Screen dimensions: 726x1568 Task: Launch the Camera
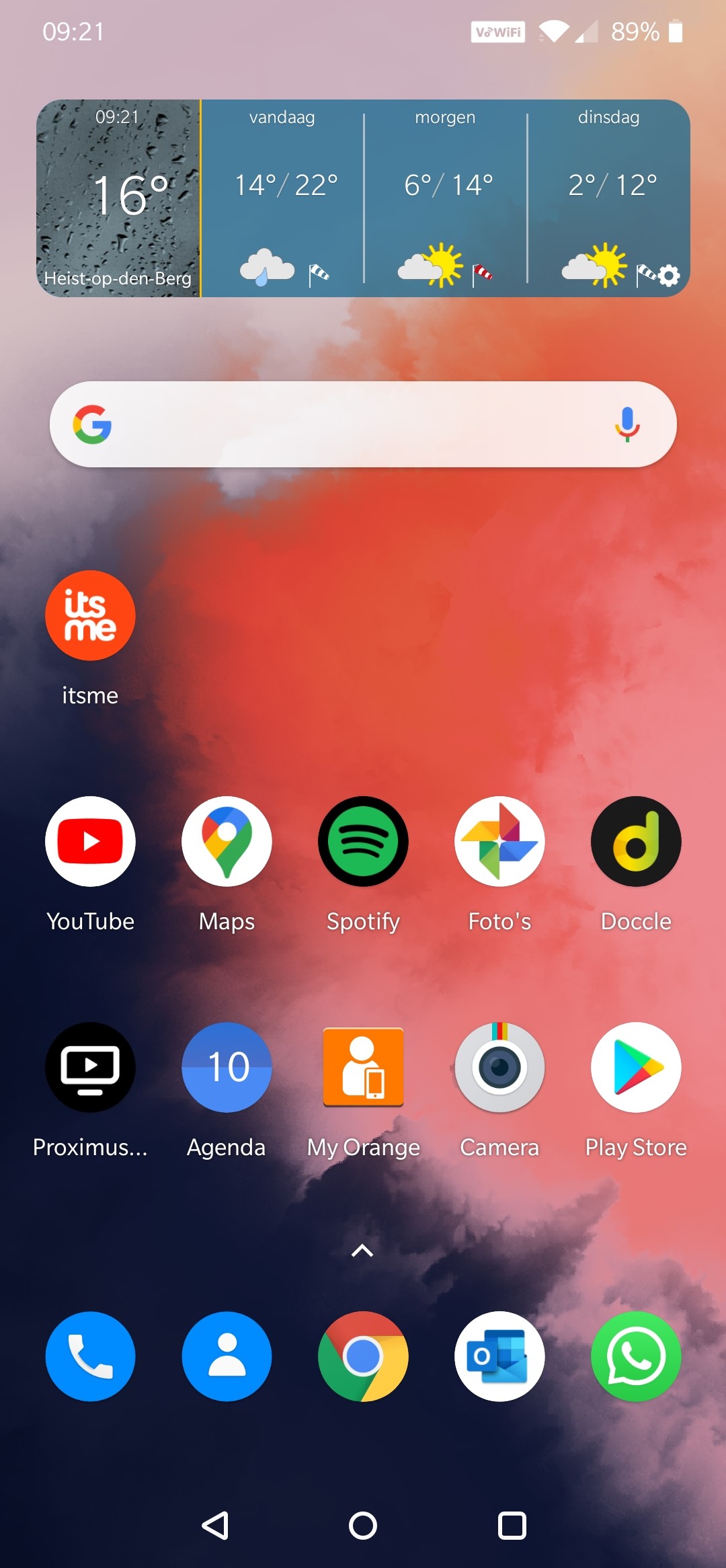[x=499, y=1067]
